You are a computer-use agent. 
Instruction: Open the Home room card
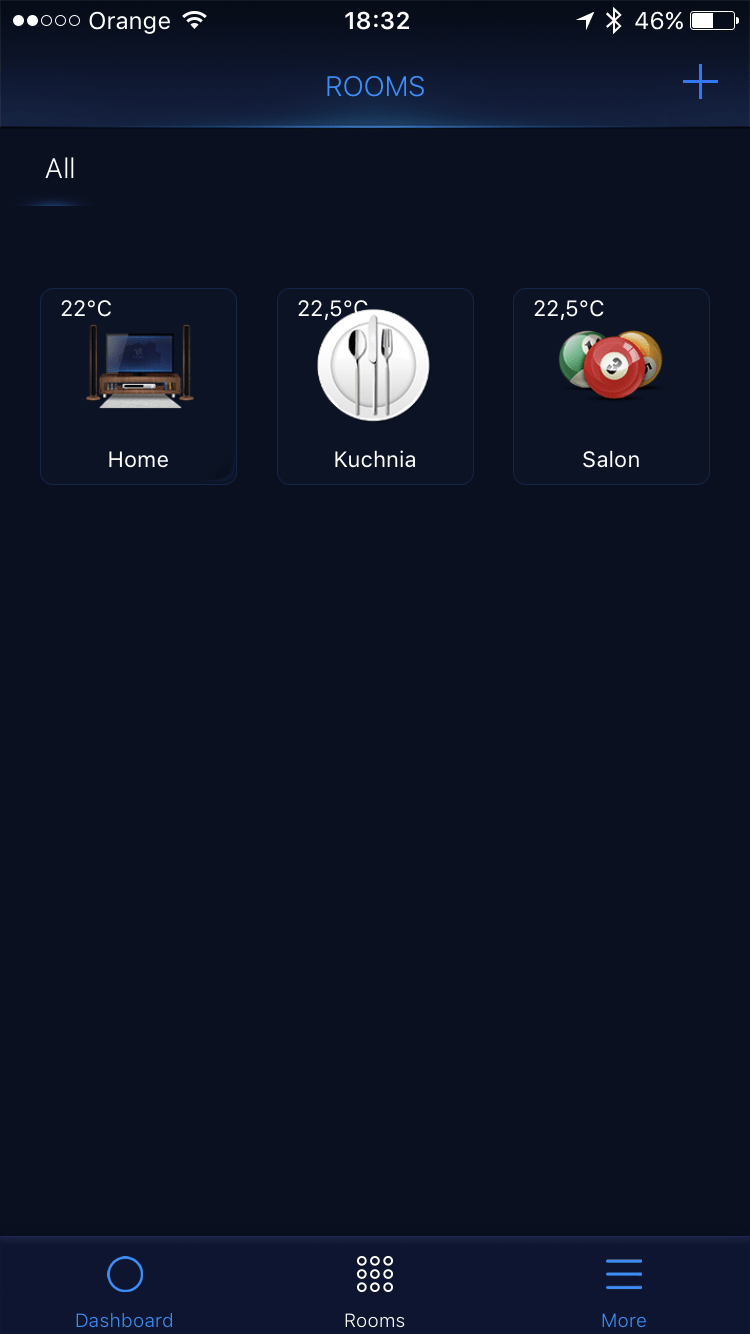138,386
